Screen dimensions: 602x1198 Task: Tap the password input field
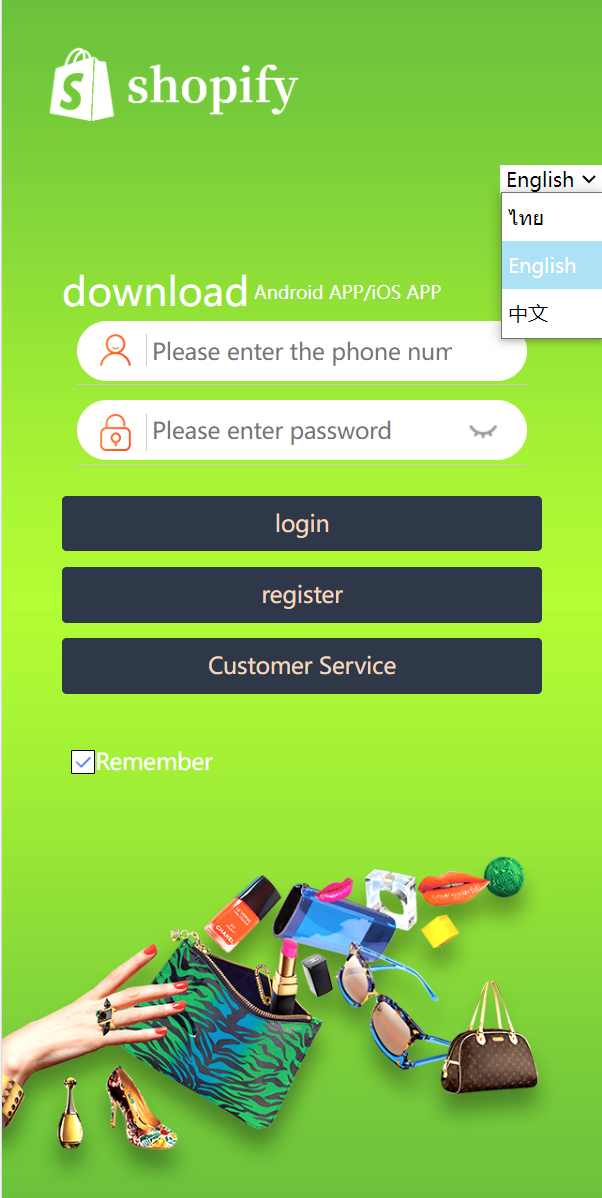[300, 431]
